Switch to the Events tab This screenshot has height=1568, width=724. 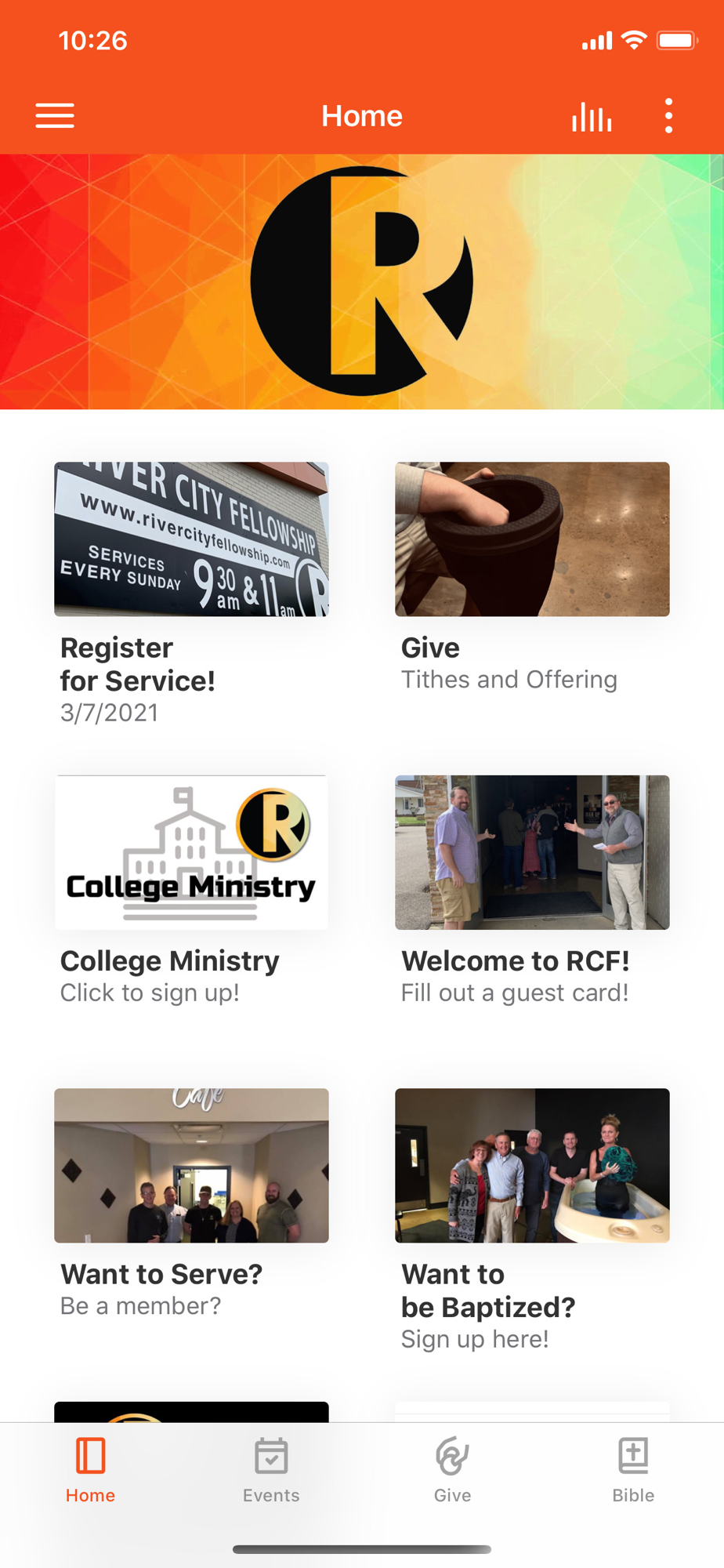point(271,1470)
